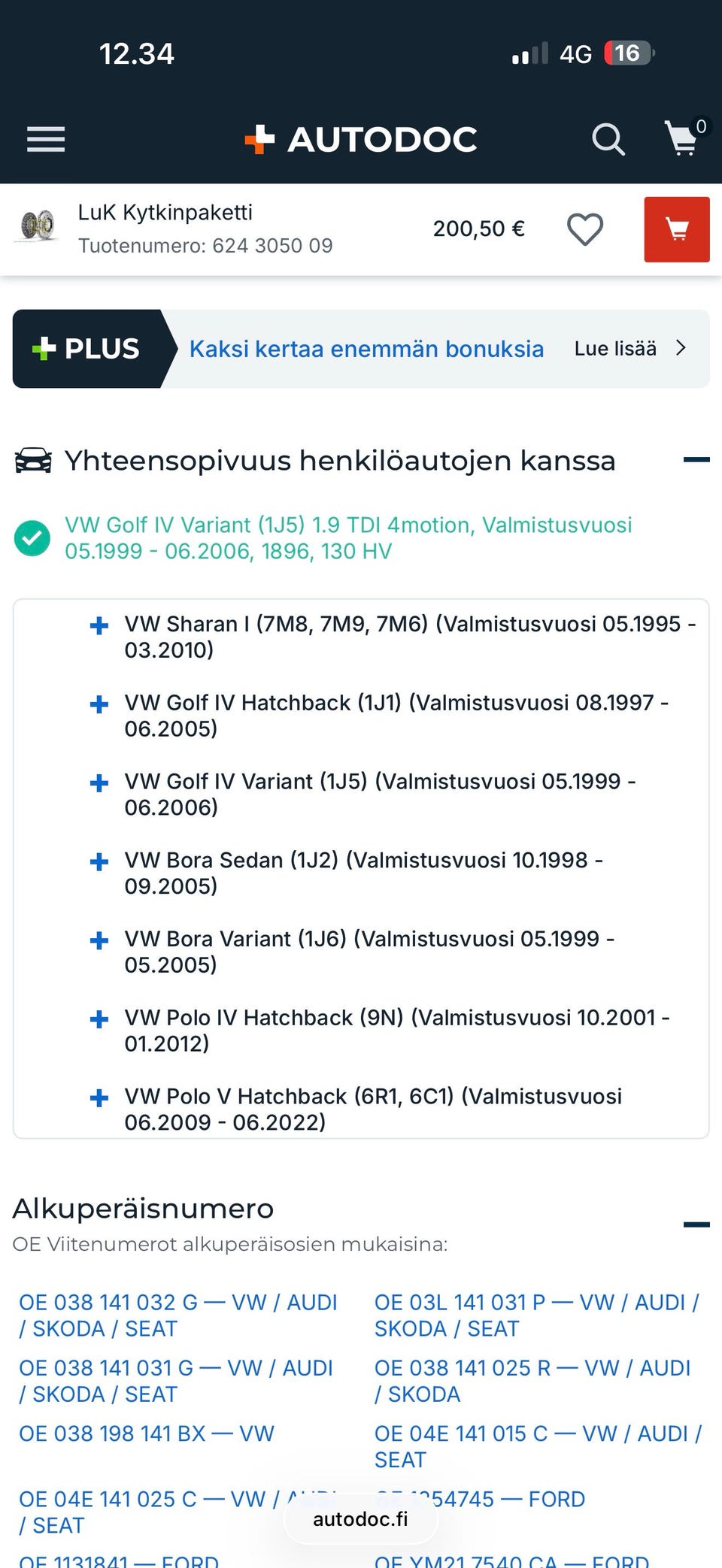
Task: Expand VW Bora Sedan (1J2)
Action: pyautogui.click(x=99, y=862)
